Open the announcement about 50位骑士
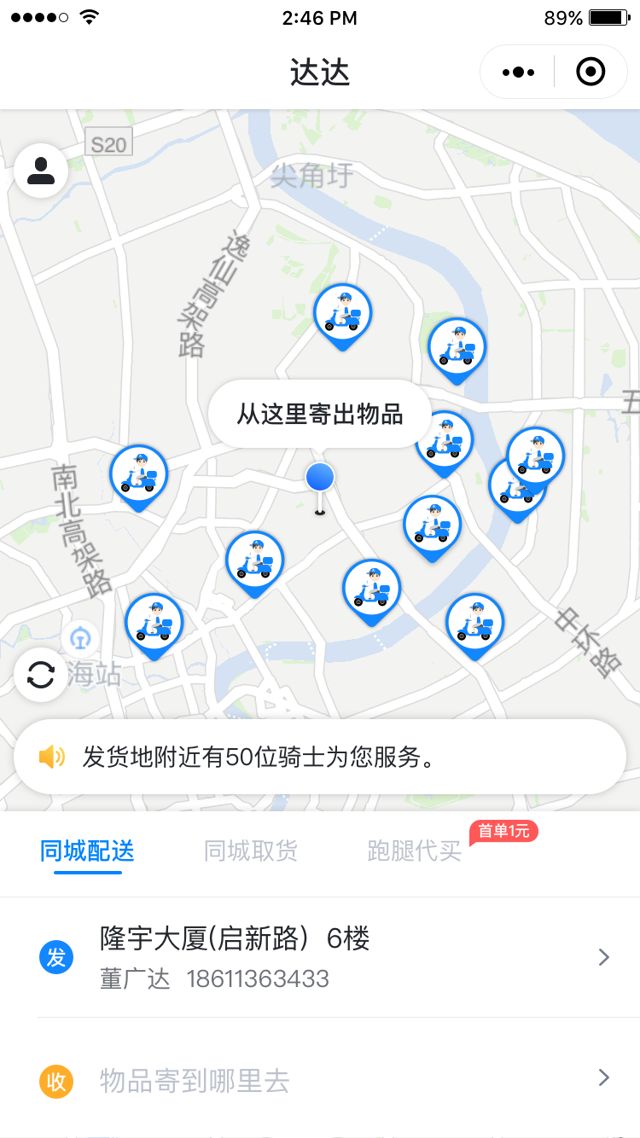The image size is (640, 1138). point(320,757)
